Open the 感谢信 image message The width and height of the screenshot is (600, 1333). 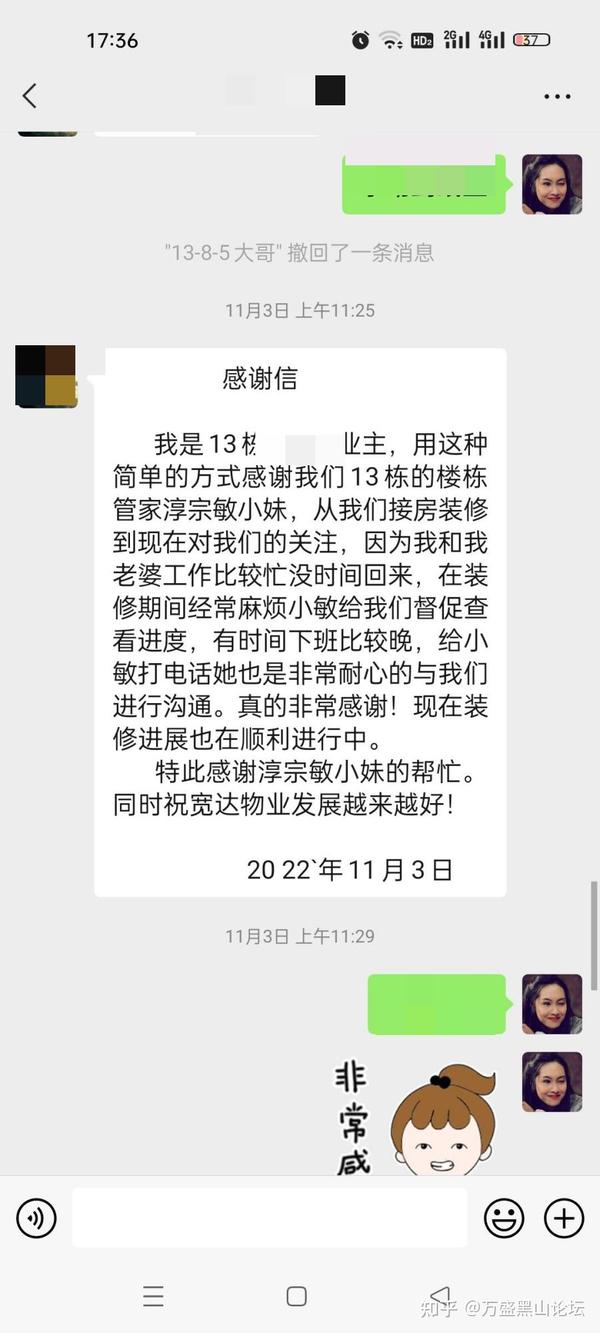pyautogui.click(x=300, y=622)
